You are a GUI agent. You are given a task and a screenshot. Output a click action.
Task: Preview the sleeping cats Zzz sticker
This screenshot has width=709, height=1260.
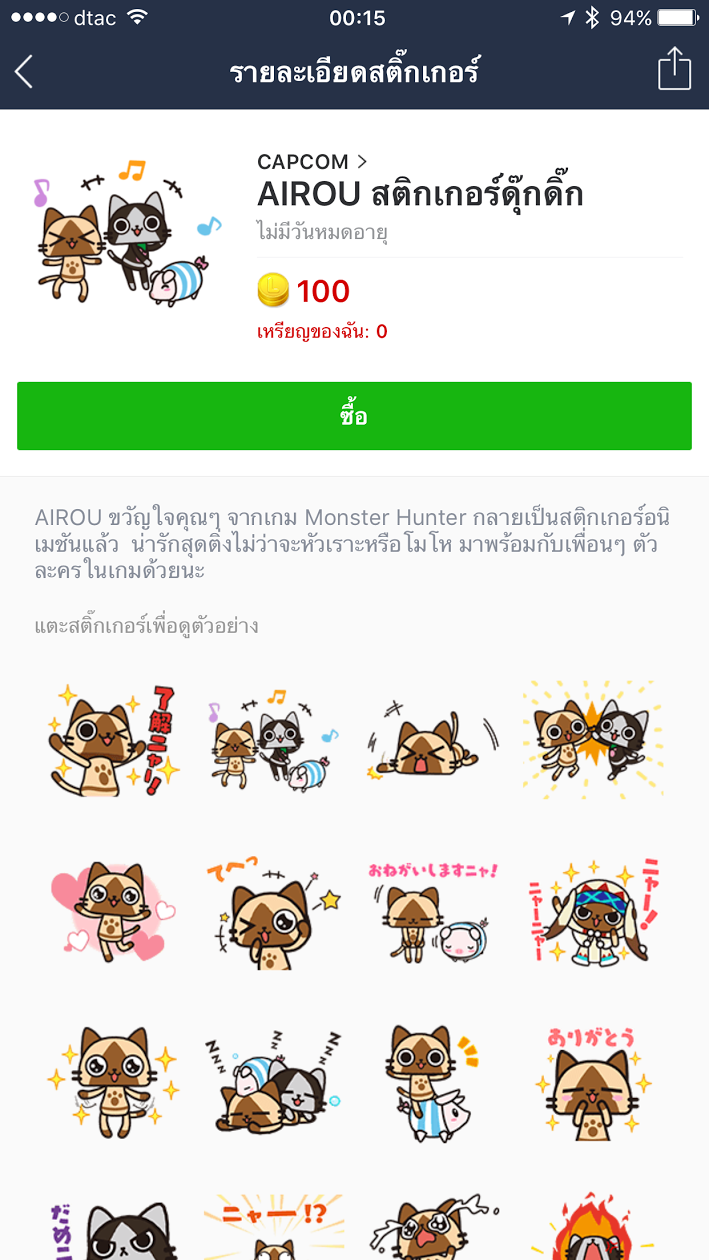click(x=273, y=1084)
